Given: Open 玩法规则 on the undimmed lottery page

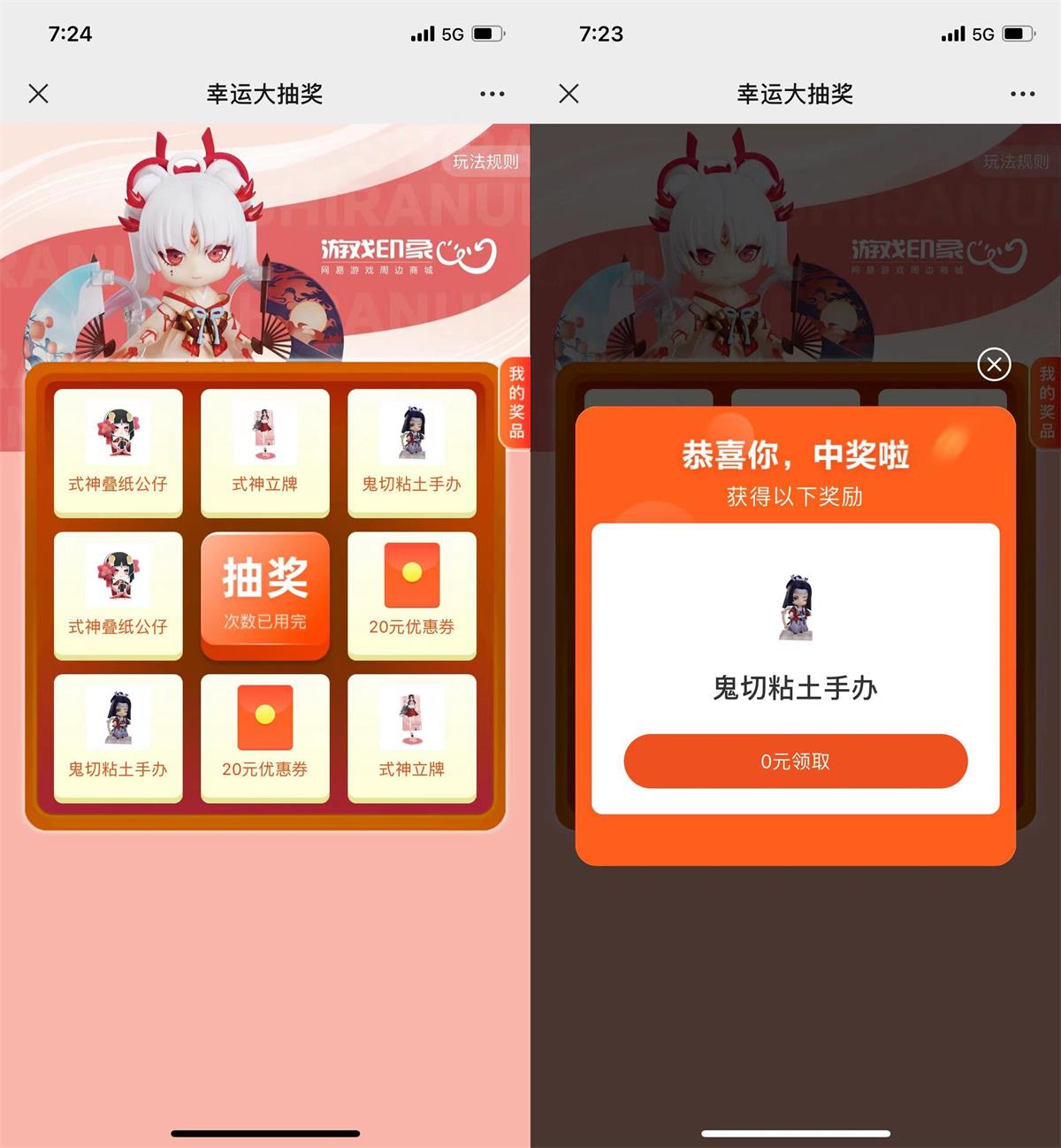Looking at the screenshot, I should [x=485, y=162].
